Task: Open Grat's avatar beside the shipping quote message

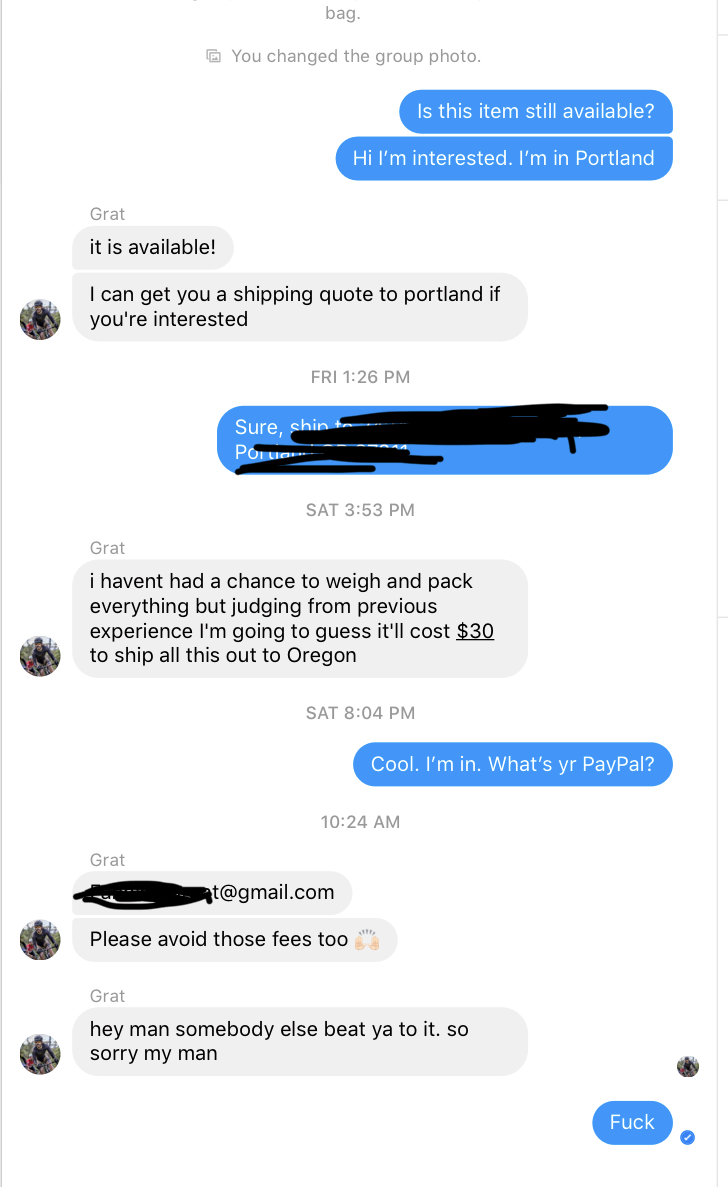Action: click(40, 319)
